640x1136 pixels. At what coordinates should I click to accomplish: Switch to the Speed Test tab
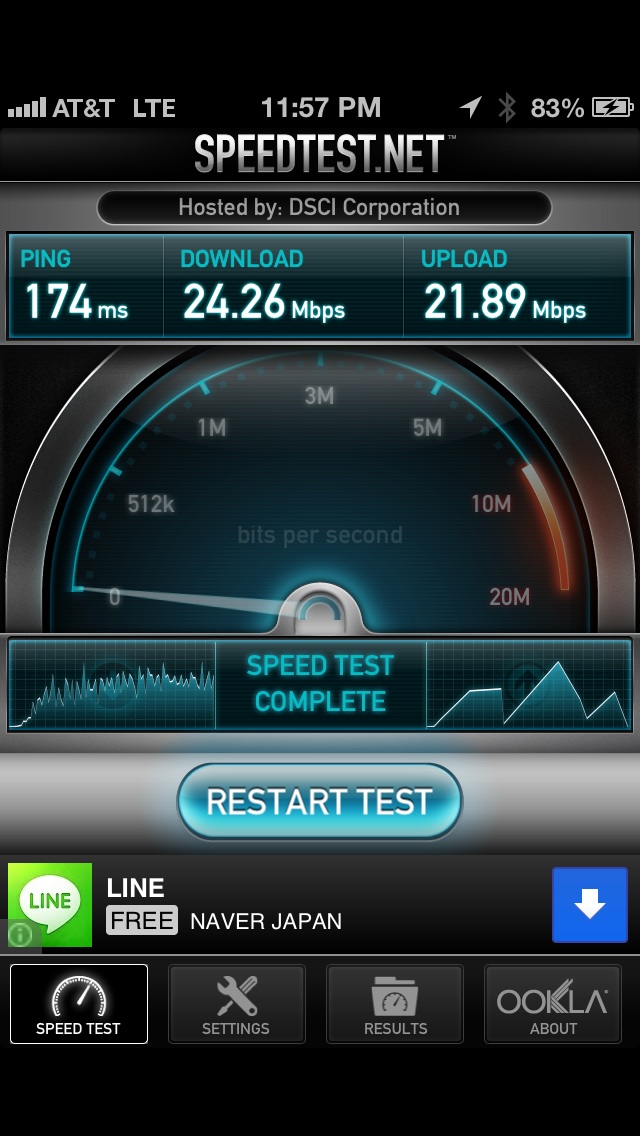click(79, 1004)
